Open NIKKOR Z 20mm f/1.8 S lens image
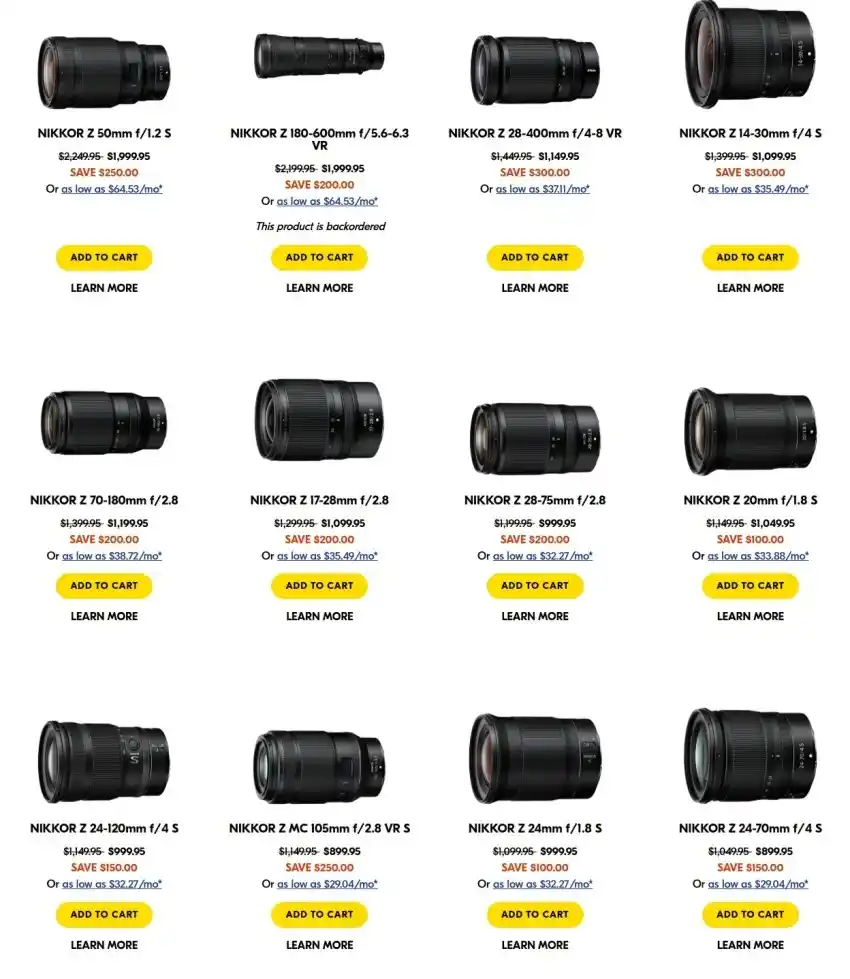Screen dimensions: 850x979 click(x=750, y=432)
